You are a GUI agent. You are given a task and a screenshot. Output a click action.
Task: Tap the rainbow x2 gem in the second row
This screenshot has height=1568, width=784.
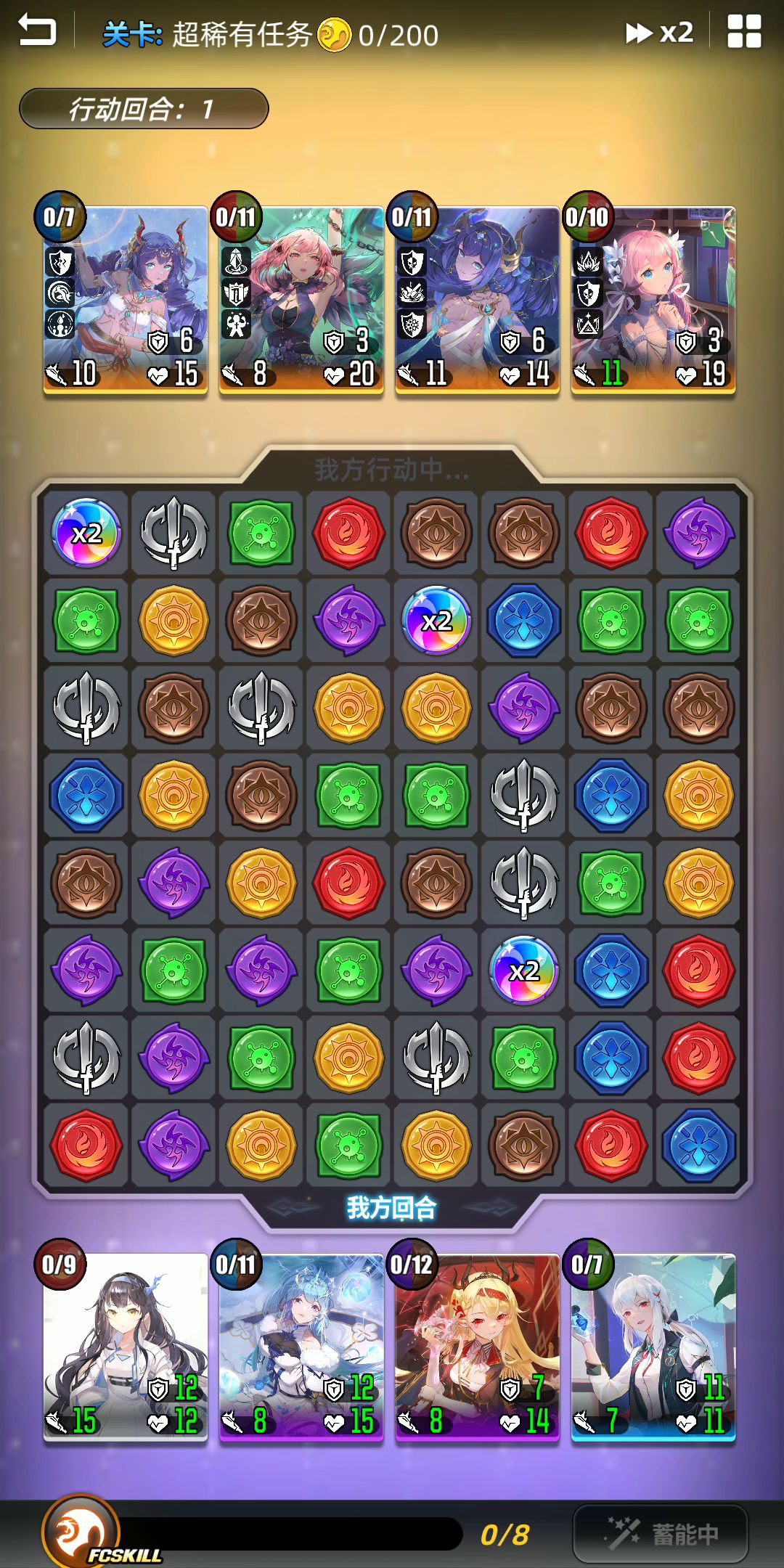436,621
